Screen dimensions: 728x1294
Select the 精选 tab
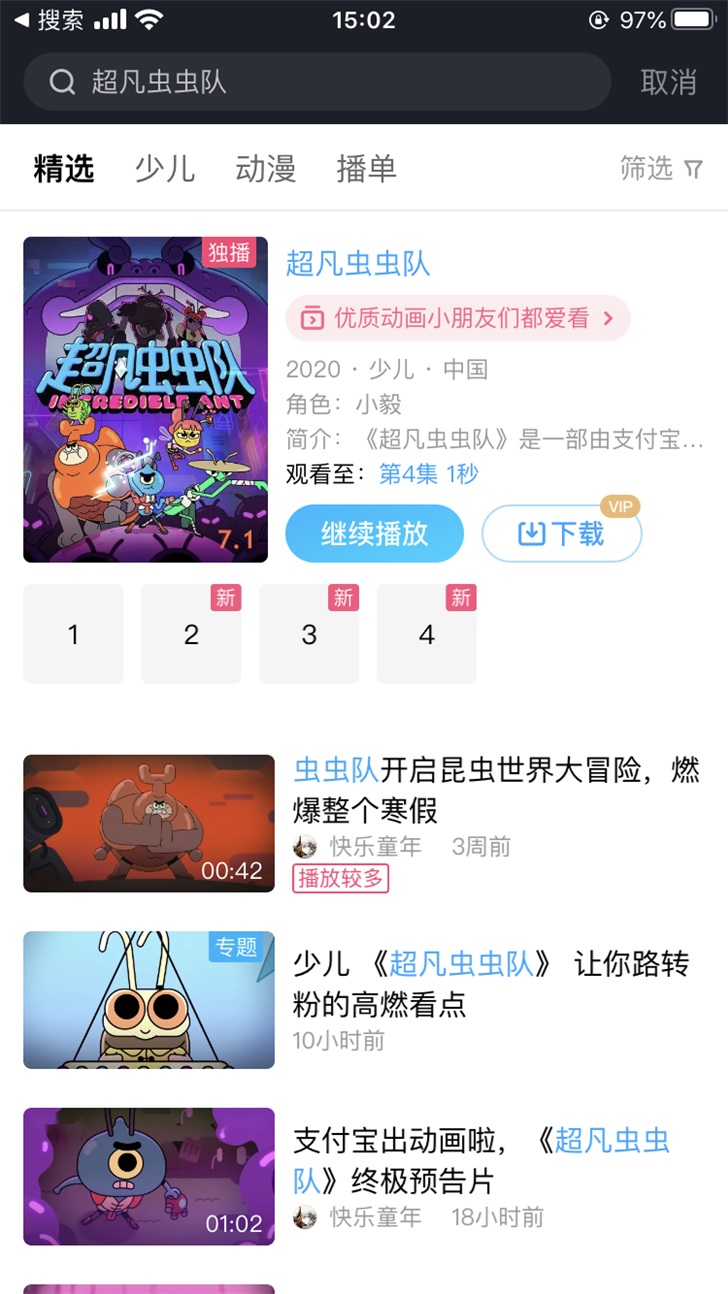click(x=64, y=168)
